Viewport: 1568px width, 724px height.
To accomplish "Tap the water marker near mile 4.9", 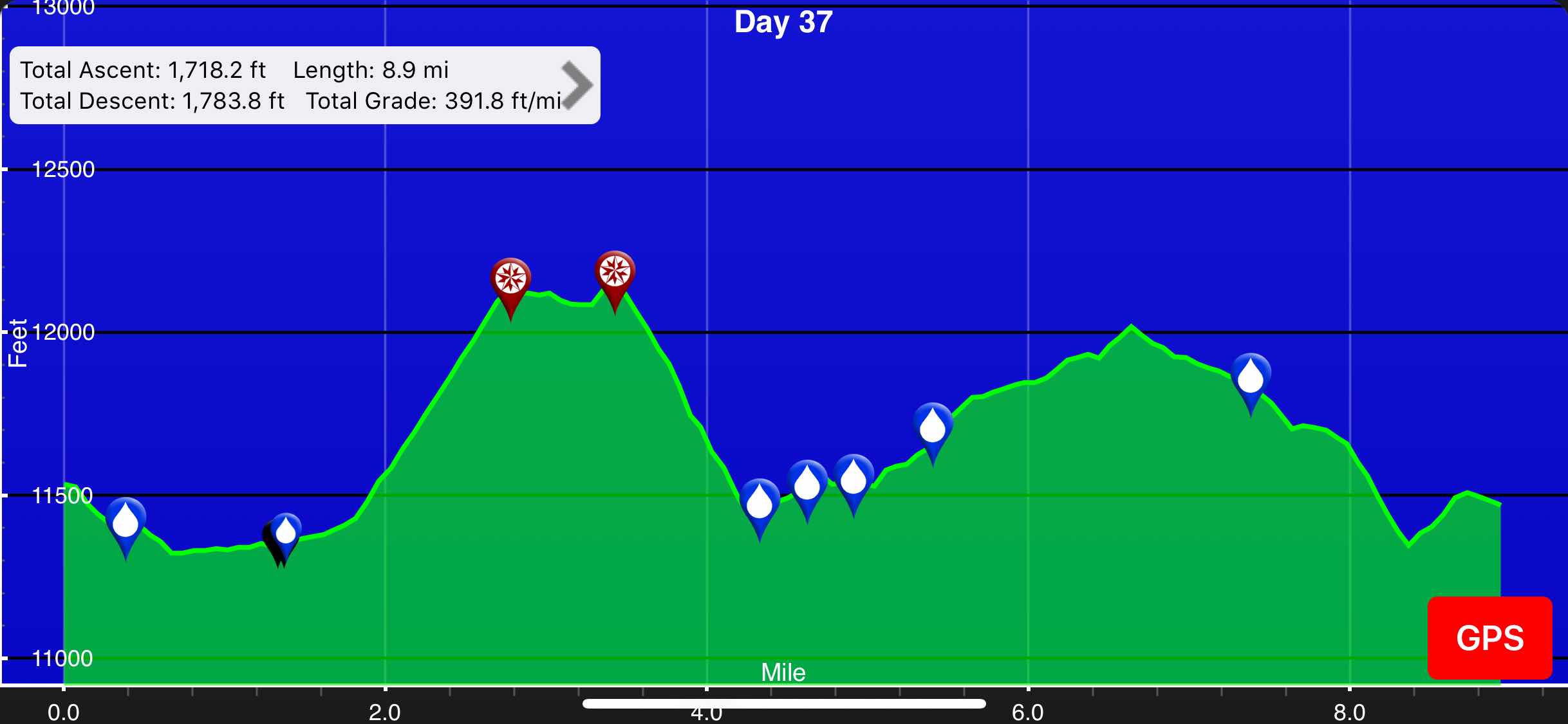I will point(854,478).
